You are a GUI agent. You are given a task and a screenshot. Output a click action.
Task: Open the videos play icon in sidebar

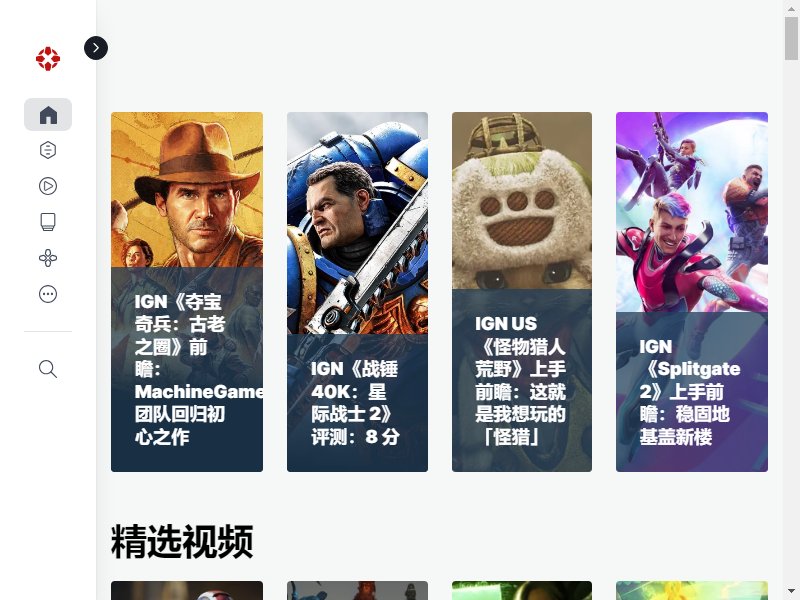tap(48, 185)
